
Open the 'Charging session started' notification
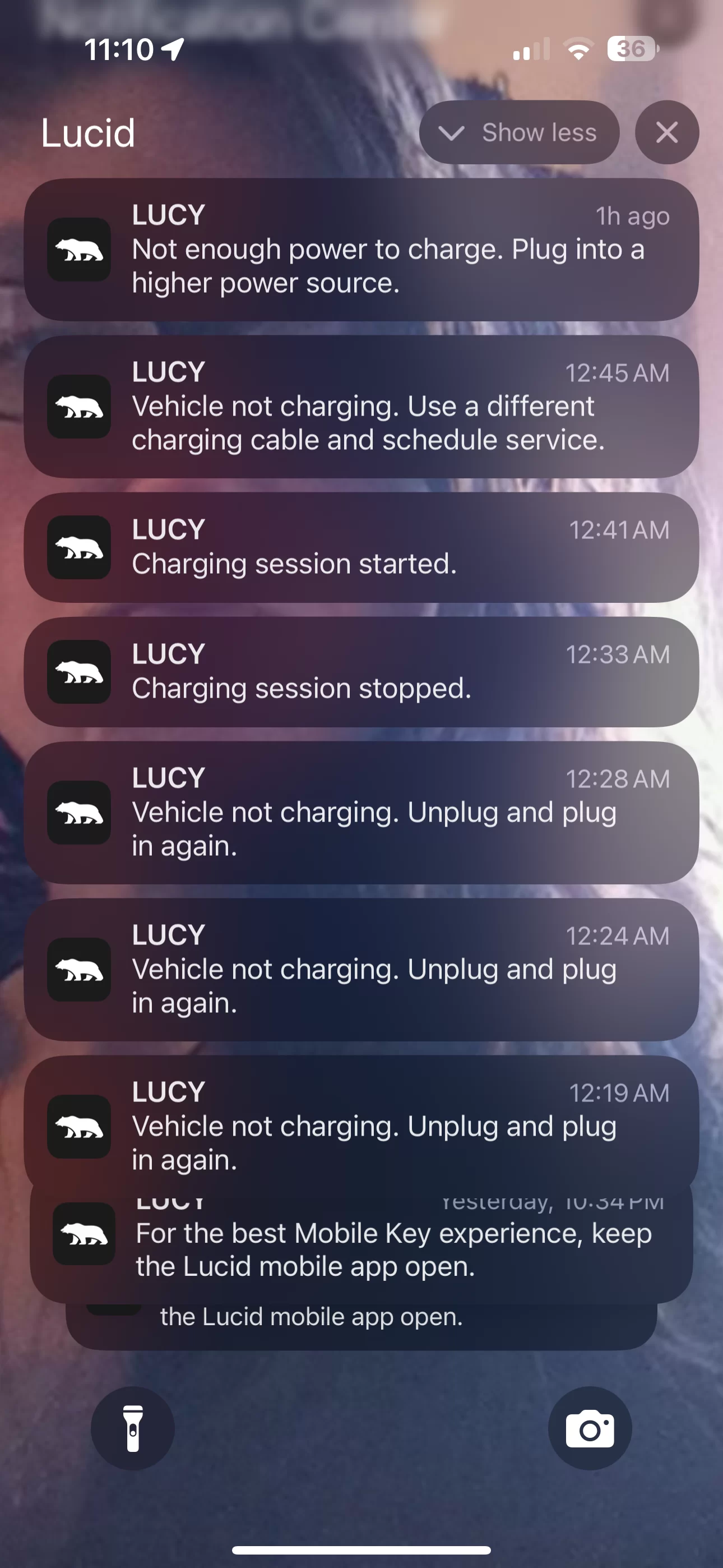[361, 547]
